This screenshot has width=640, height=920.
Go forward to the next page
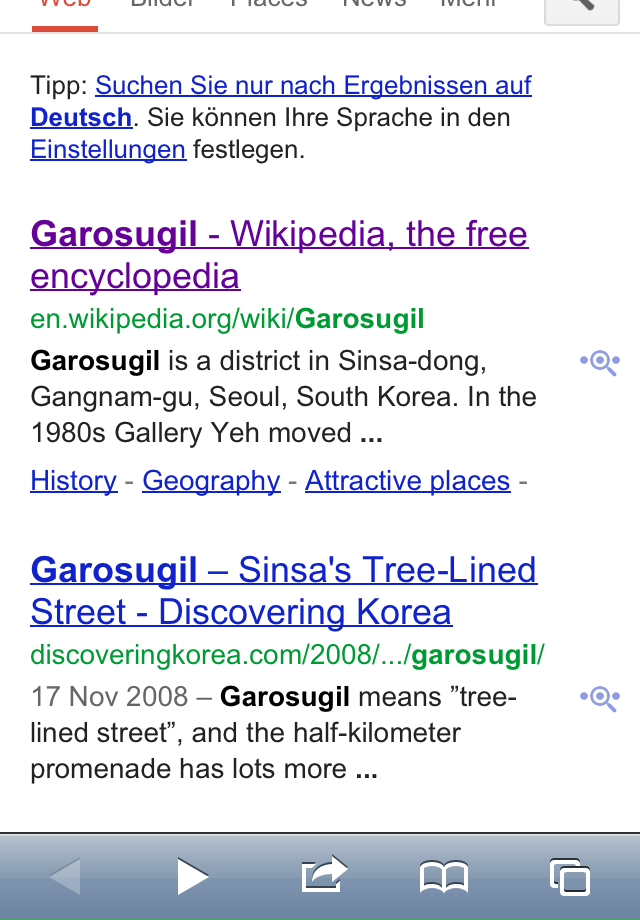[192, 877]
